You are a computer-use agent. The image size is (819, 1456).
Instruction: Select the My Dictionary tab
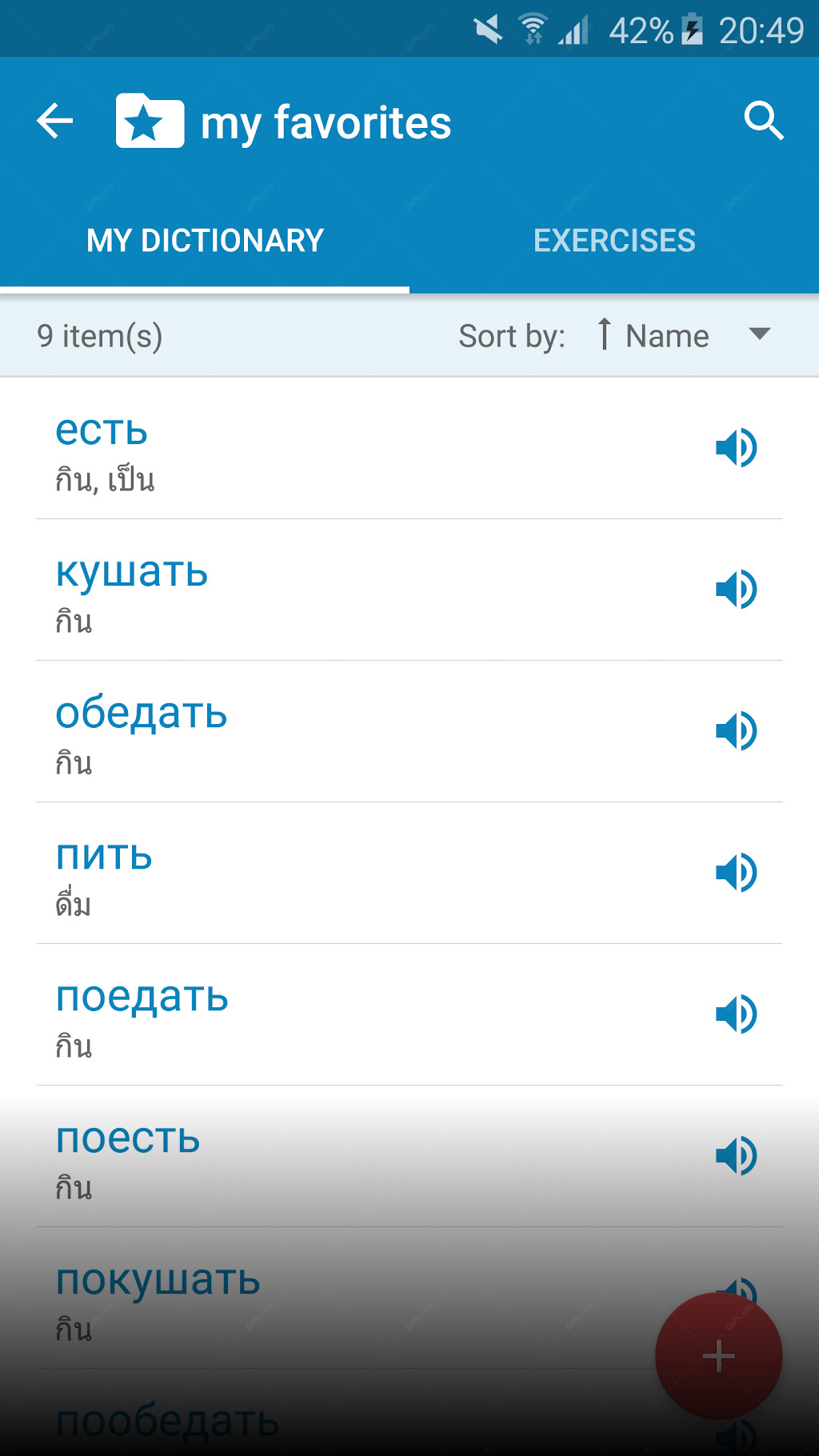click(205, 240)
